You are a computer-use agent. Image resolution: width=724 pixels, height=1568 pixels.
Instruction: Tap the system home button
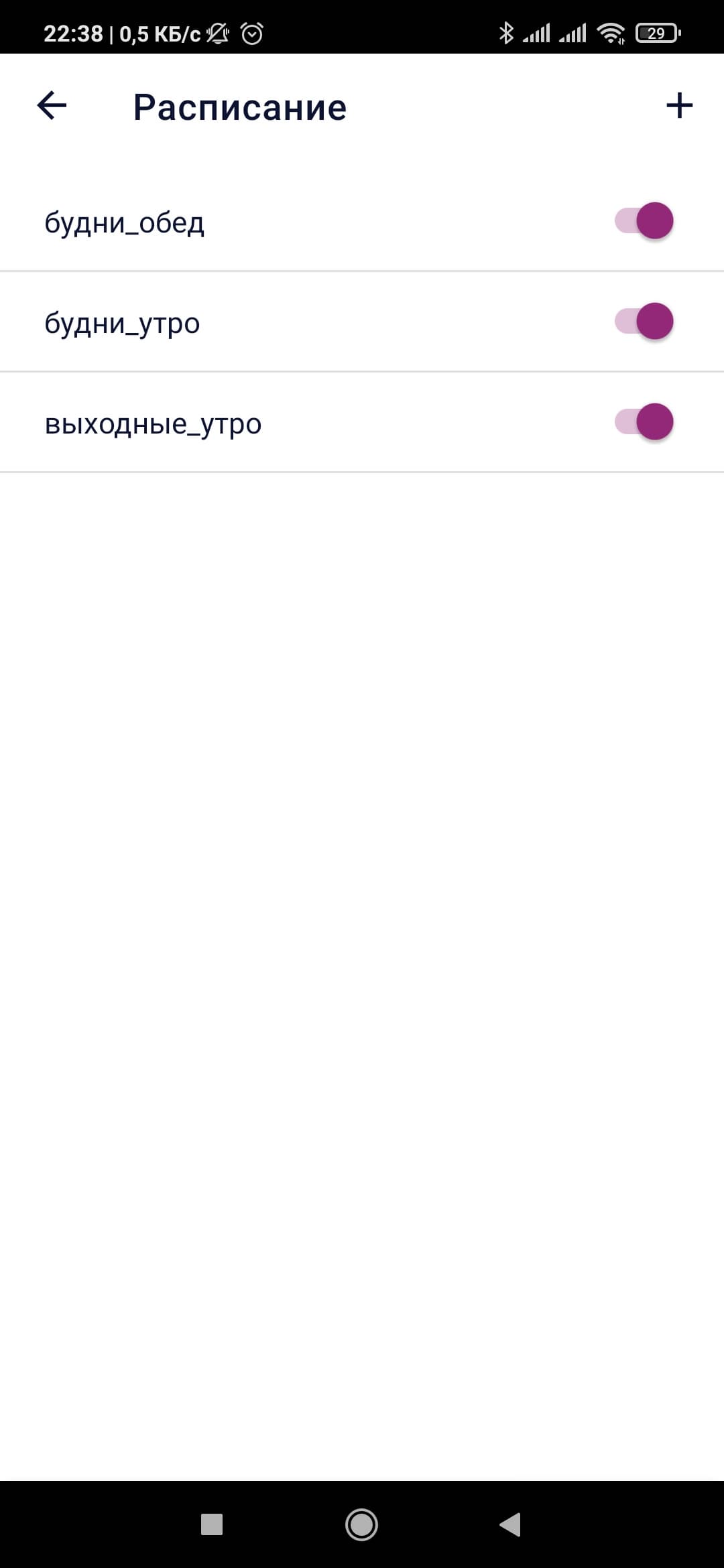(x=361, y=1524)
